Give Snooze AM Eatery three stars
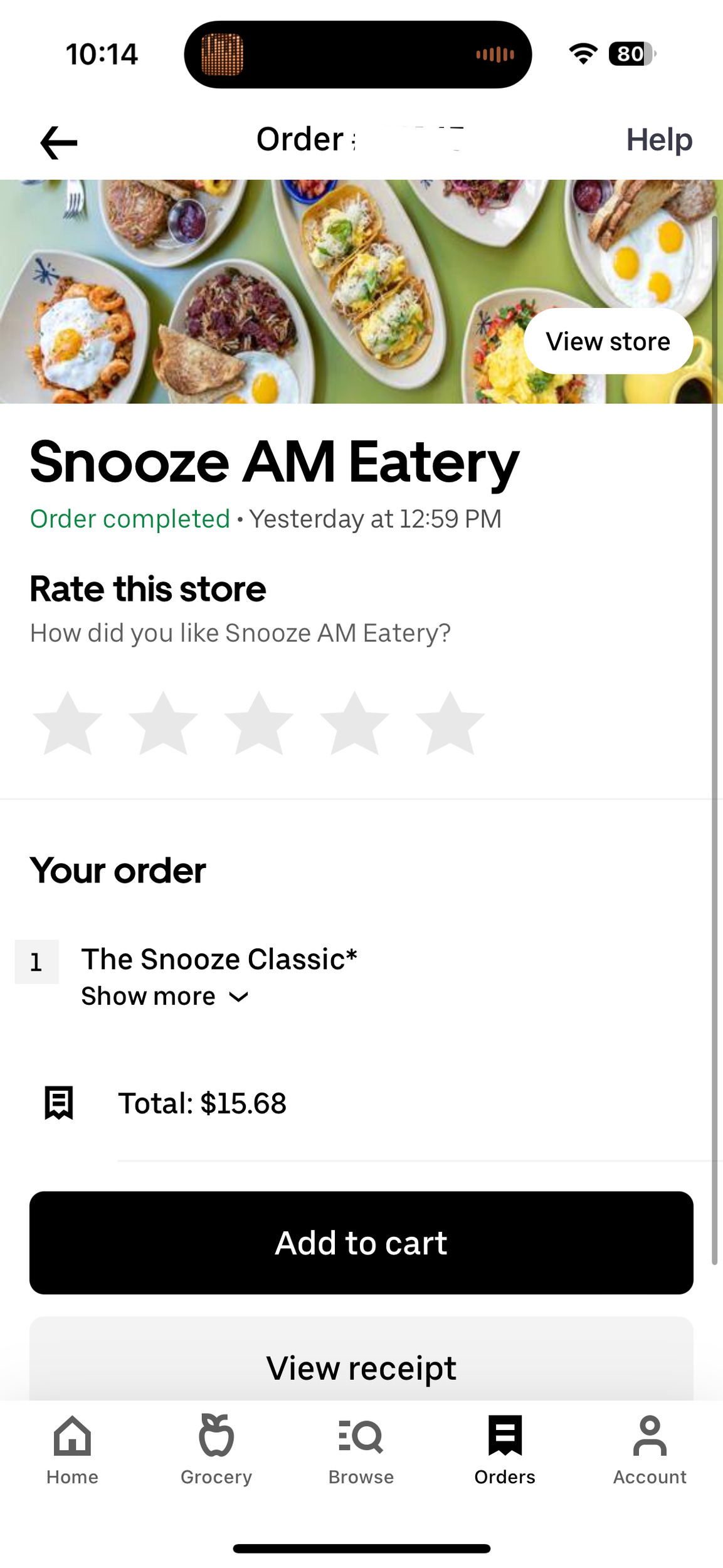Screen dimensions: 723x1568 [259, 724]
